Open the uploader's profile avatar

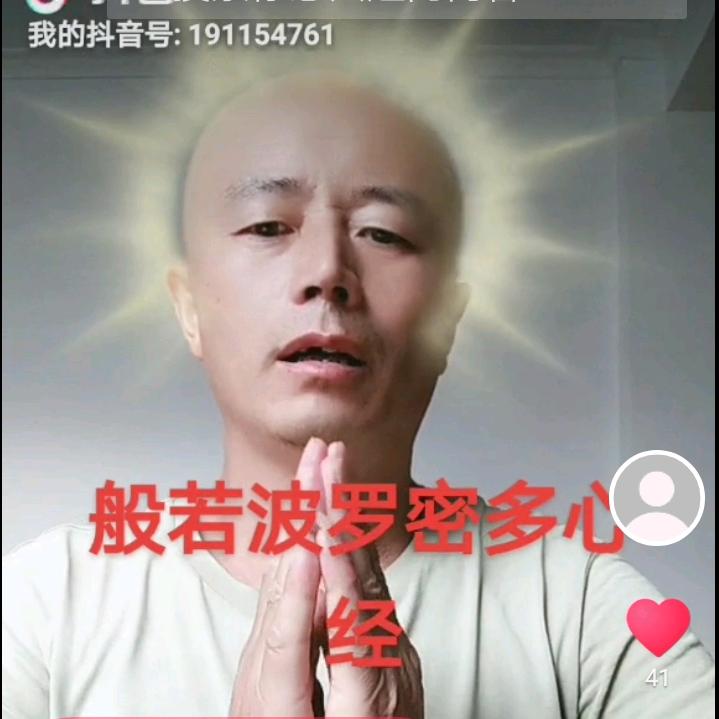point(657,497)
